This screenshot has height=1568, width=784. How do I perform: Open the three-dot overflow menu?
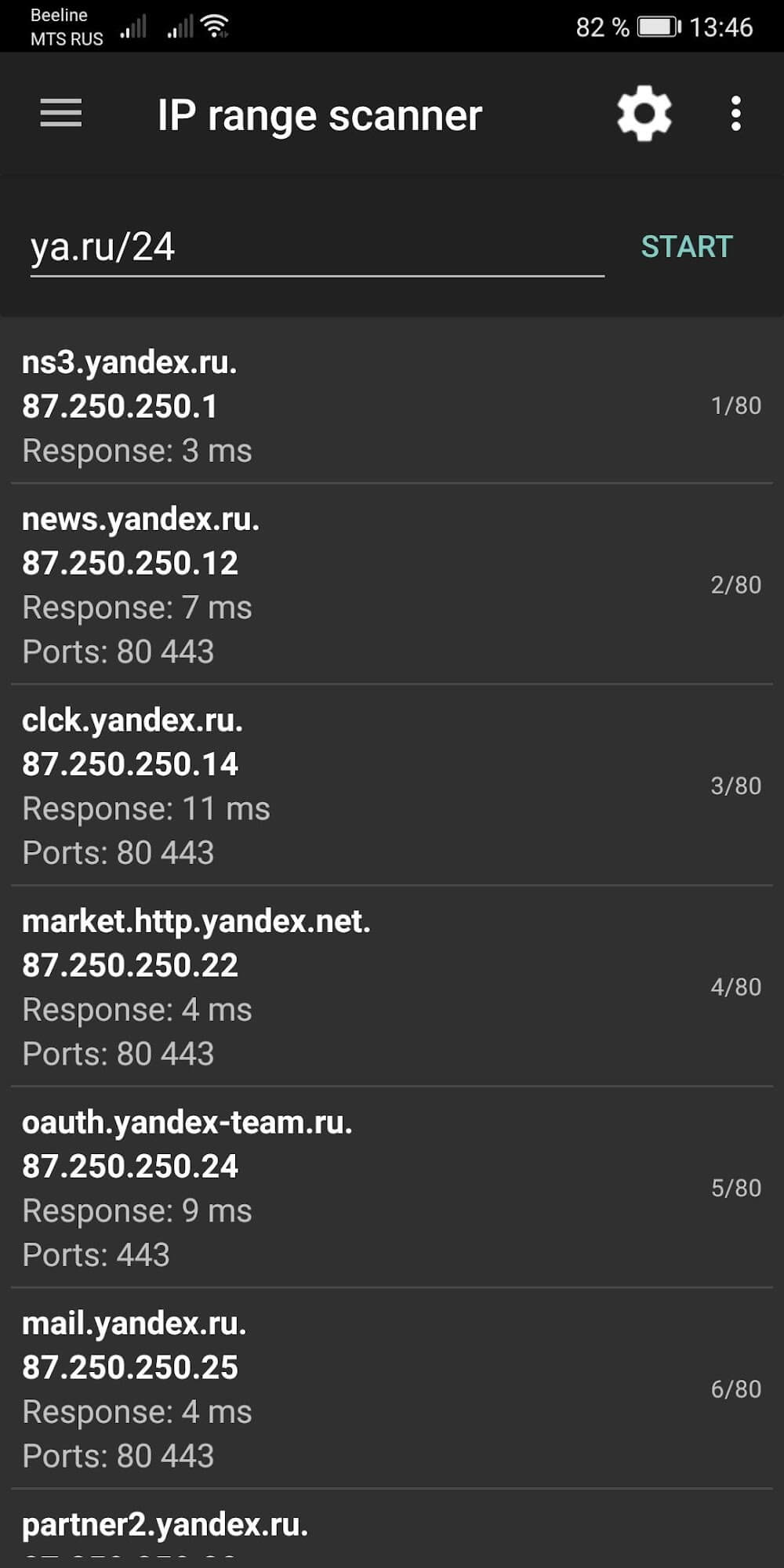pos(735,114)
